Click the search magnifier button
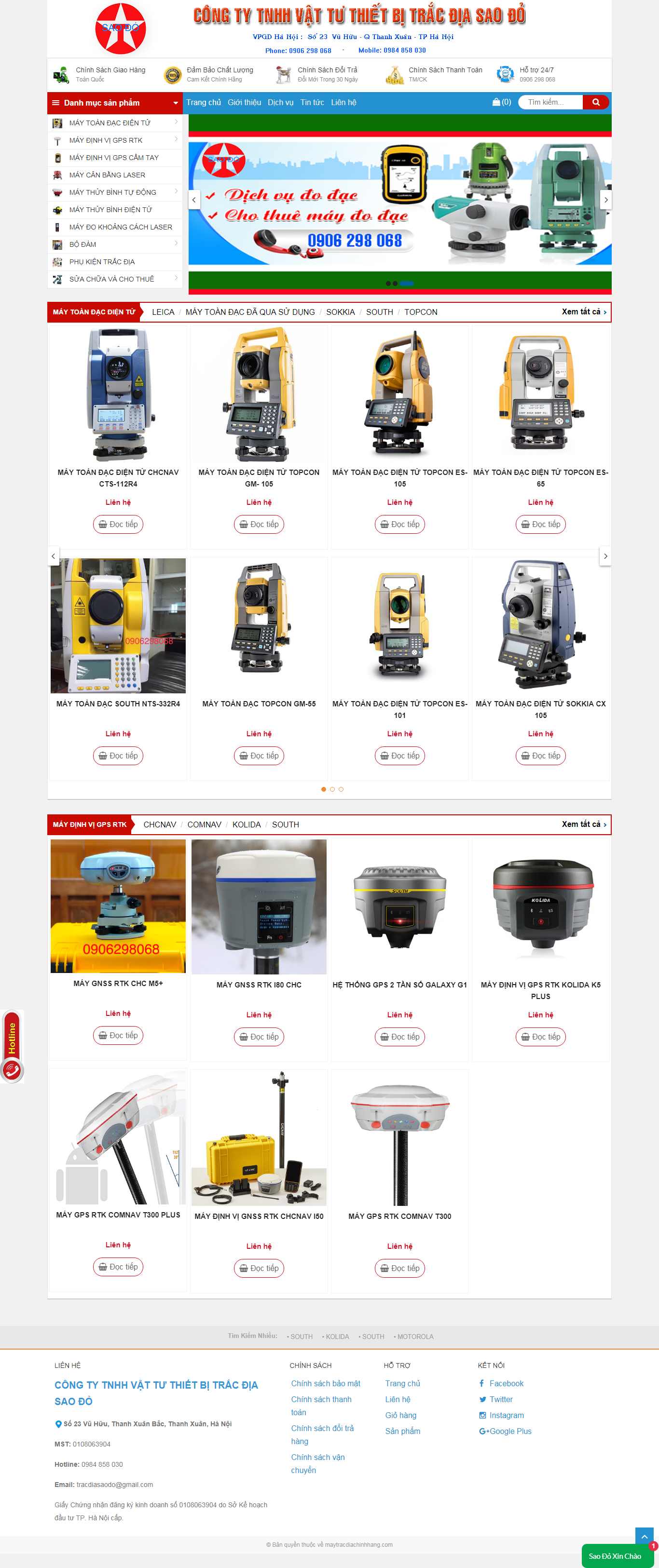This screenshot has height=1568, width=659. [x=595, y=102]
